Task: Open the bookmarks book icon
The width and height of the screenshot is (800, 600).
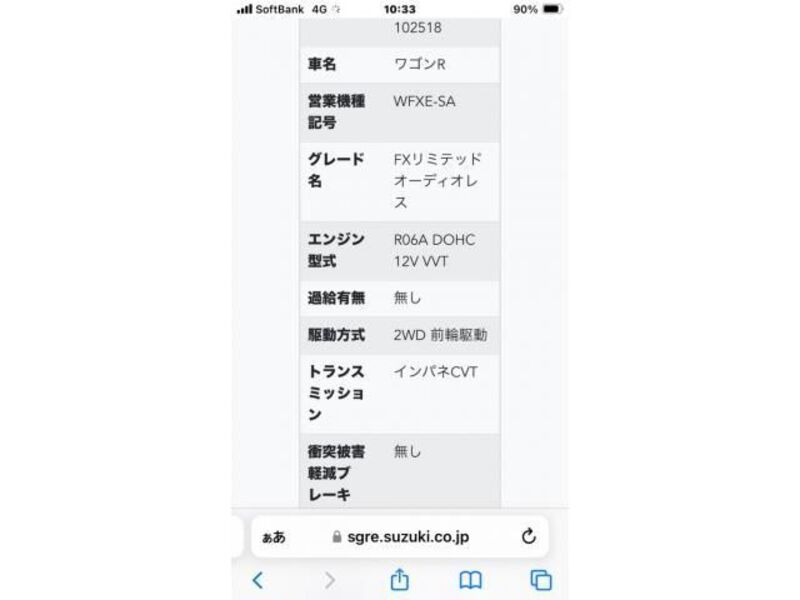Action: [470, 580]
